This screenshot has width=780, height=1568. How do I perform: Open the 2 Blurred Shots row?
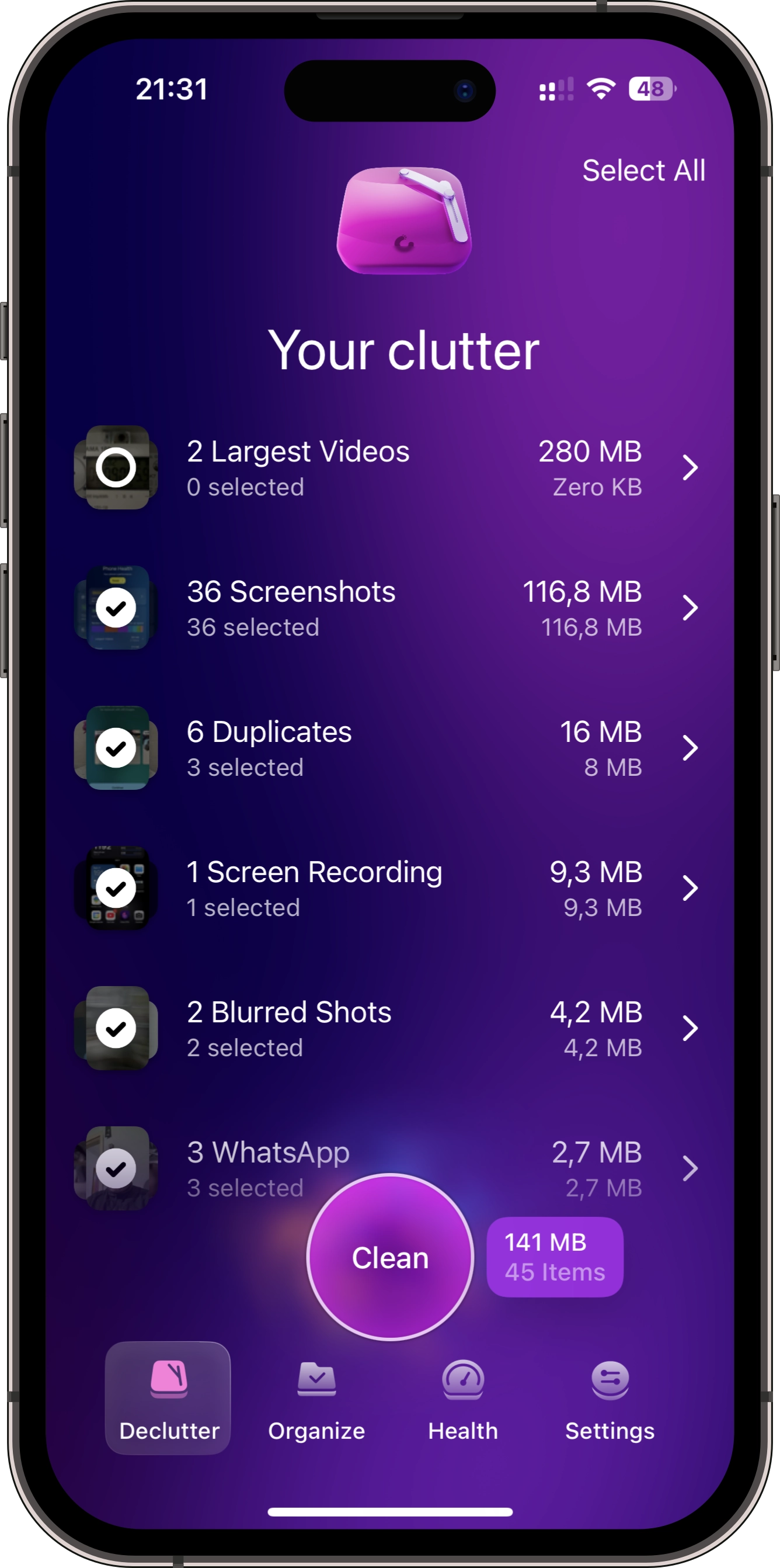tap(690, 1028)
